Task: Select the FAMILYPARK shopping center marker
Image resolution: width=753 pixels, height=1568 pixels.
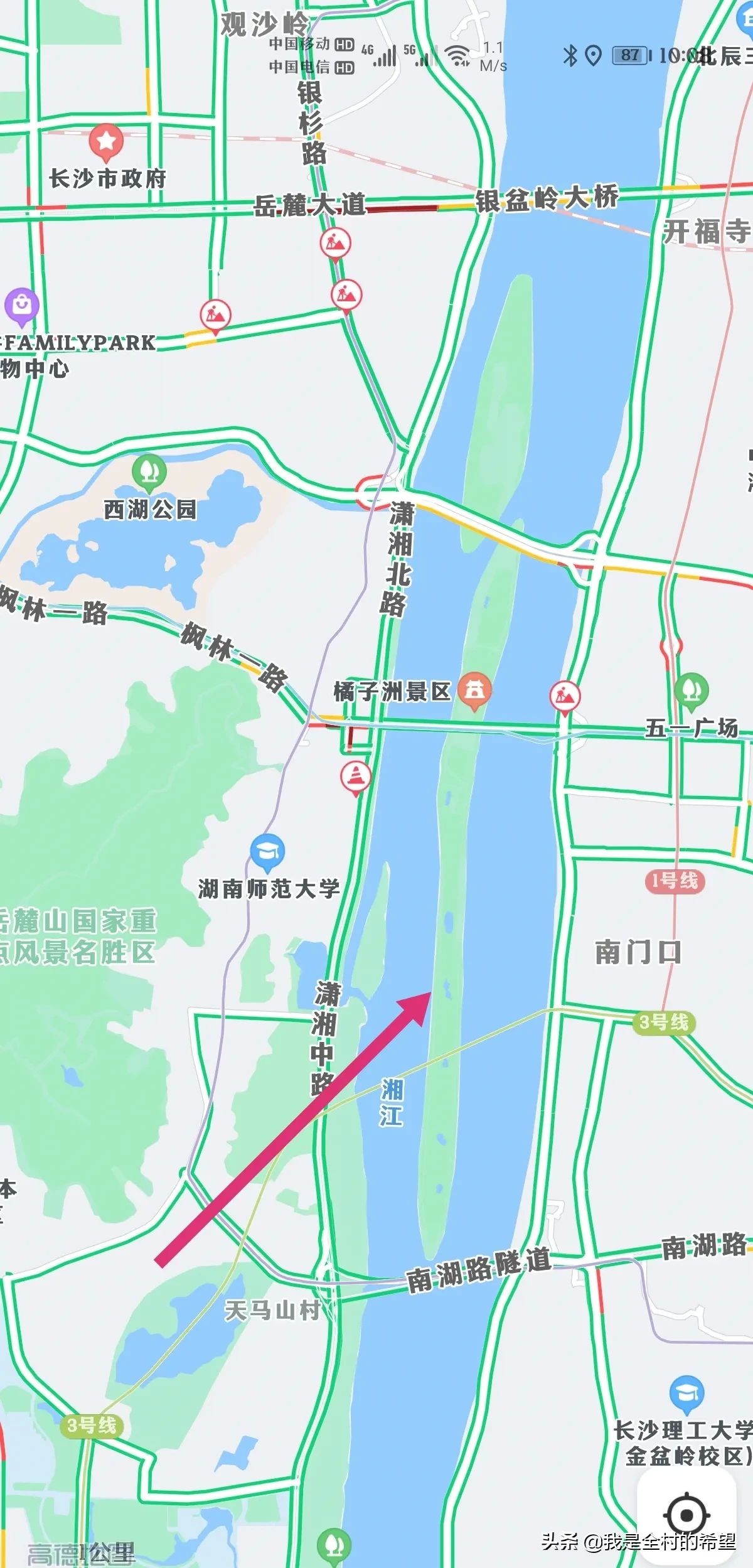Action: pyautogui.click(x=22, y=306)
